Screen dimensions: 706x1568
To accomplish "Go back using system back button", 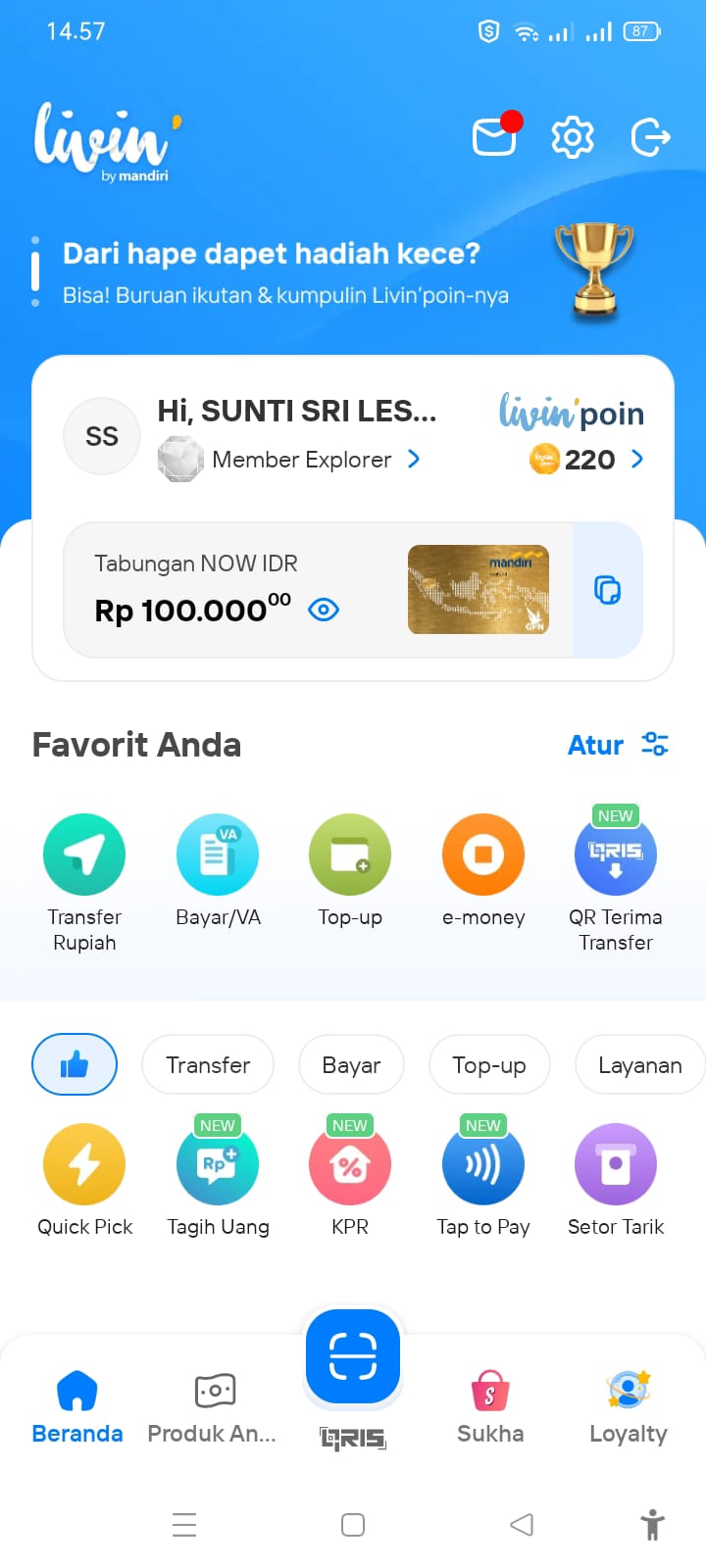I will (x=522, y=1524).
